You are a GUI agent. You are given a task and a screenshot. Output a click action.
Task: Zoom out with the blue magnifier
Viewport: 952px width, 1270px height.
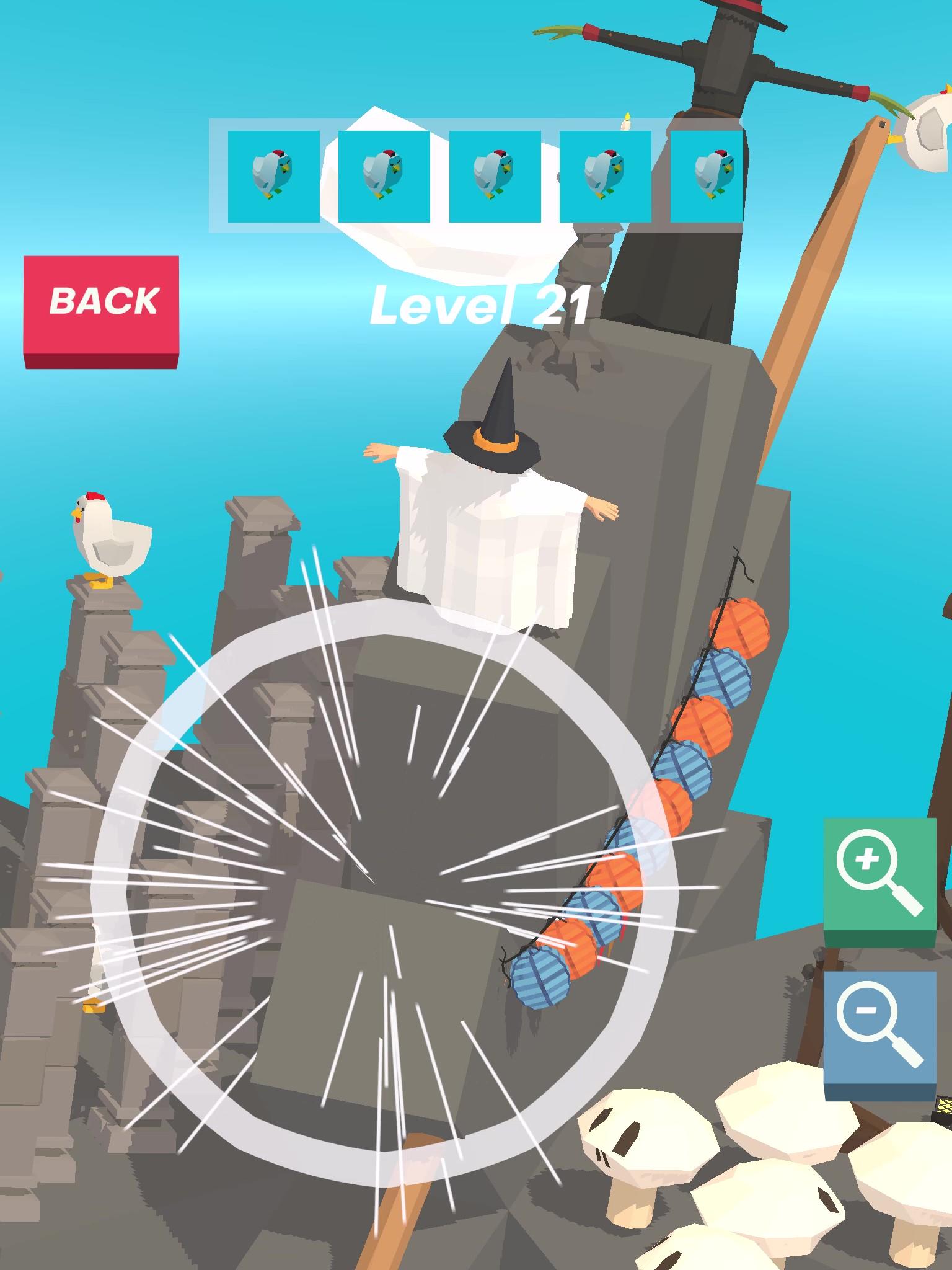pyautogui.click(x=879, y=1028)
